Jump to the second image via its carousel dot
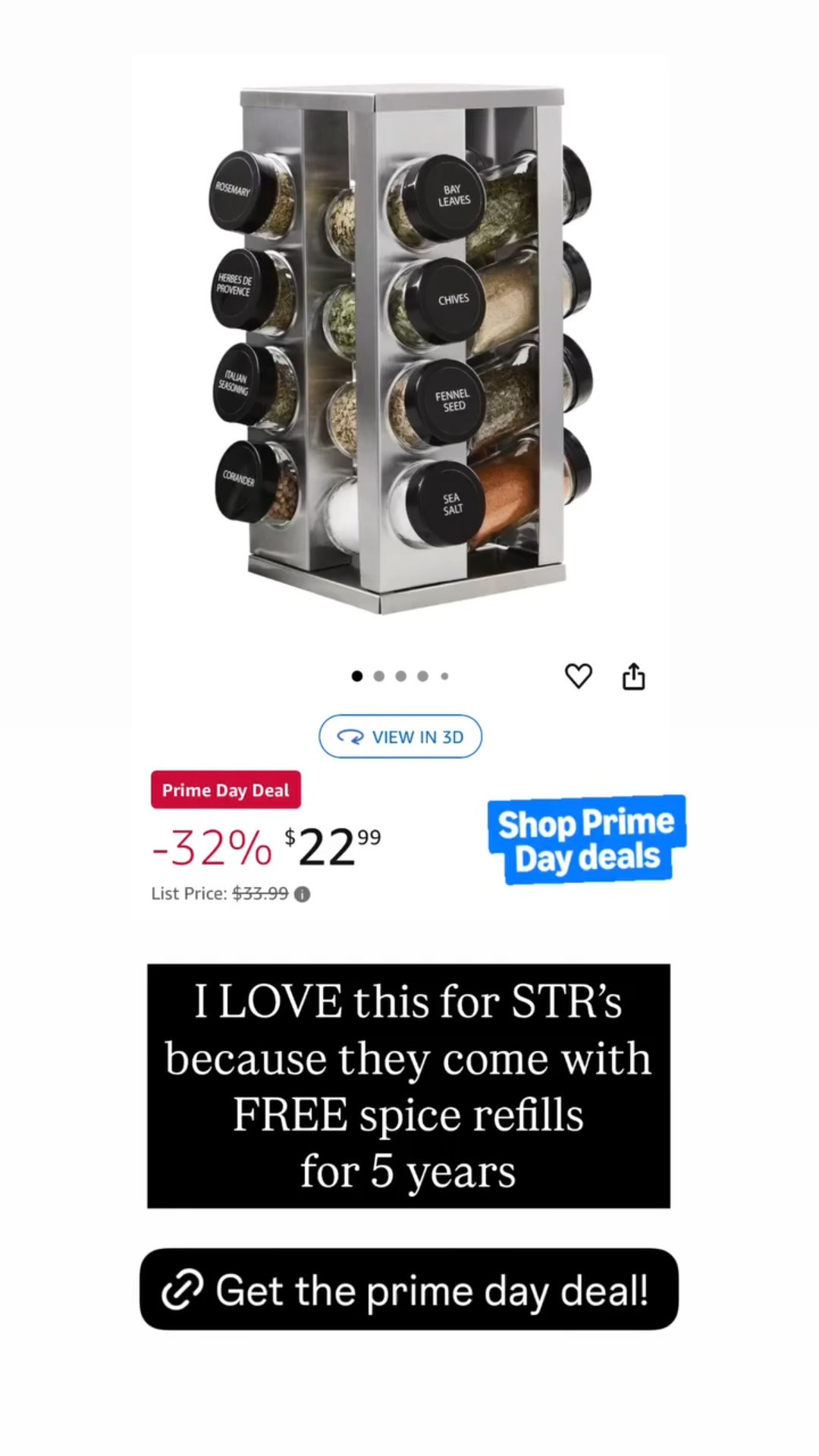The width and height of the screenshot is (819, 1456). pyautogui.click(x=378, y=676)
